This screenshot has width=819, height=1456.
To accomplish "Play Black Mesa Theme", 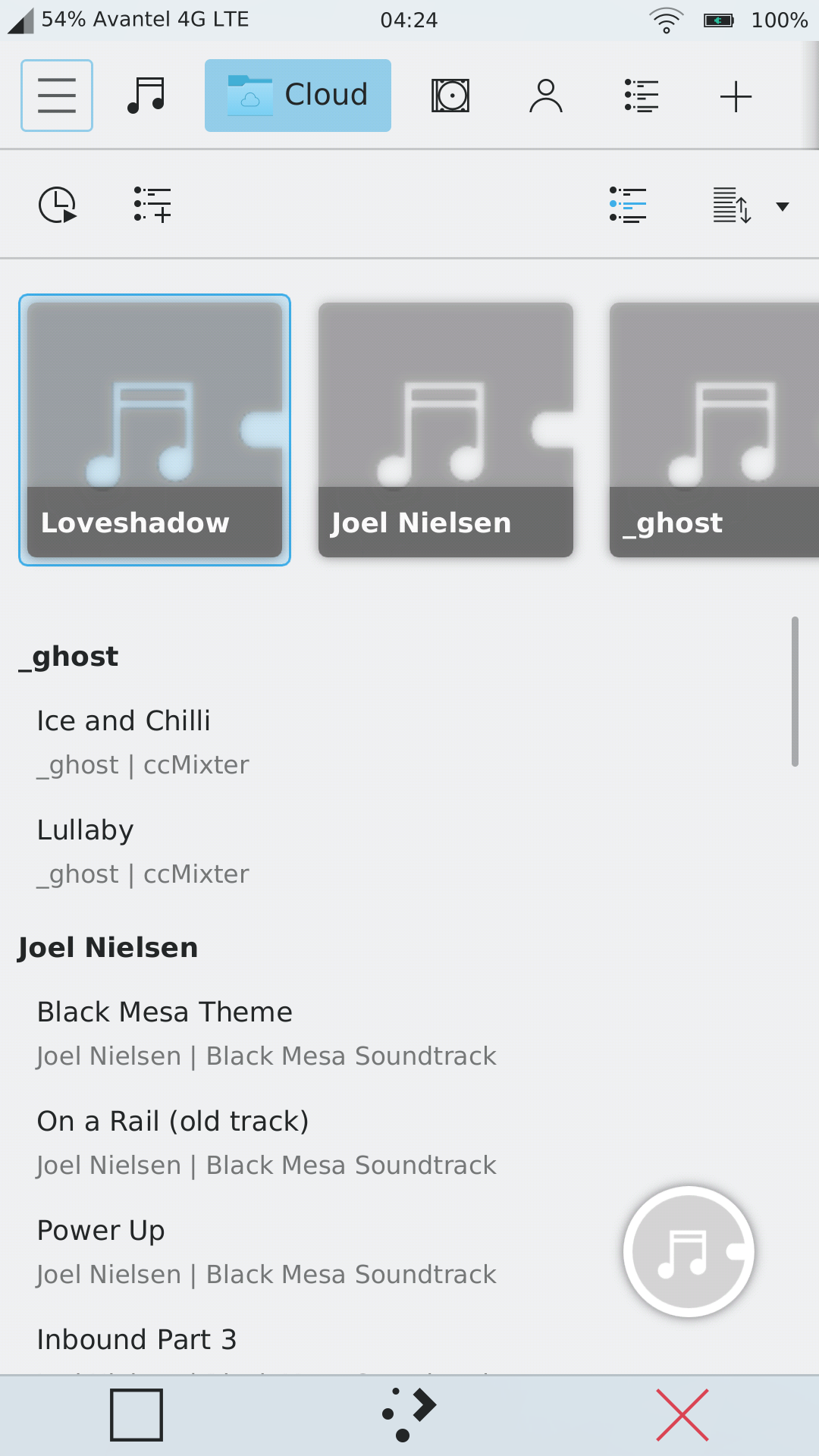I will pyautogui.click(x=165, y=1012).
